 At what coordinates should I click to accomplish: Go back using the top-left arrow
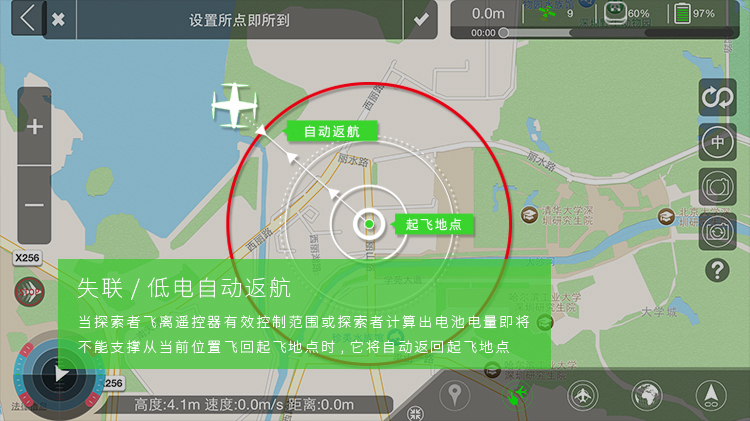click(26, 18)
